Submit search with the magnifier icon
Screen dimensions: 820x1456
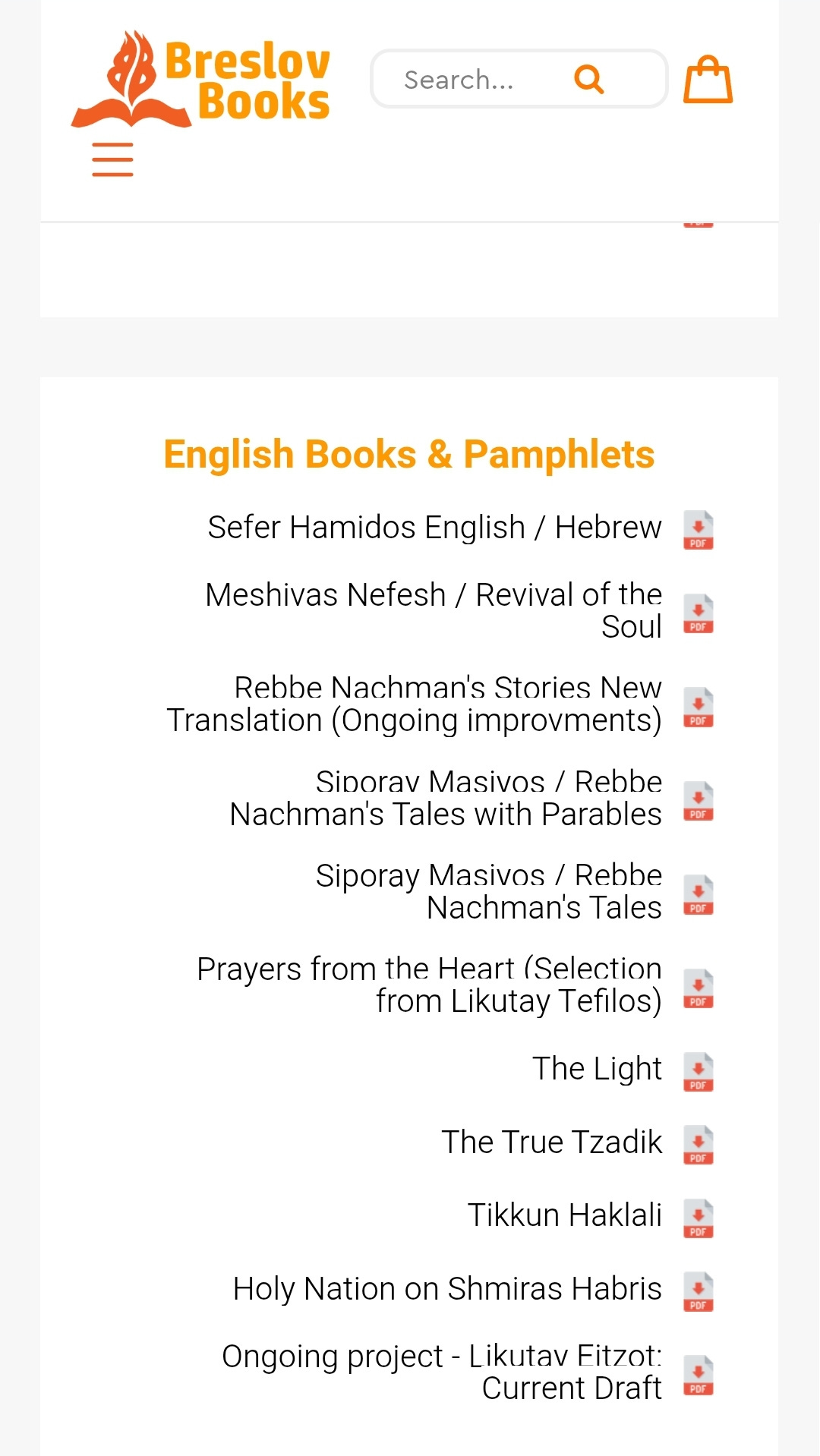pos(588,79)
